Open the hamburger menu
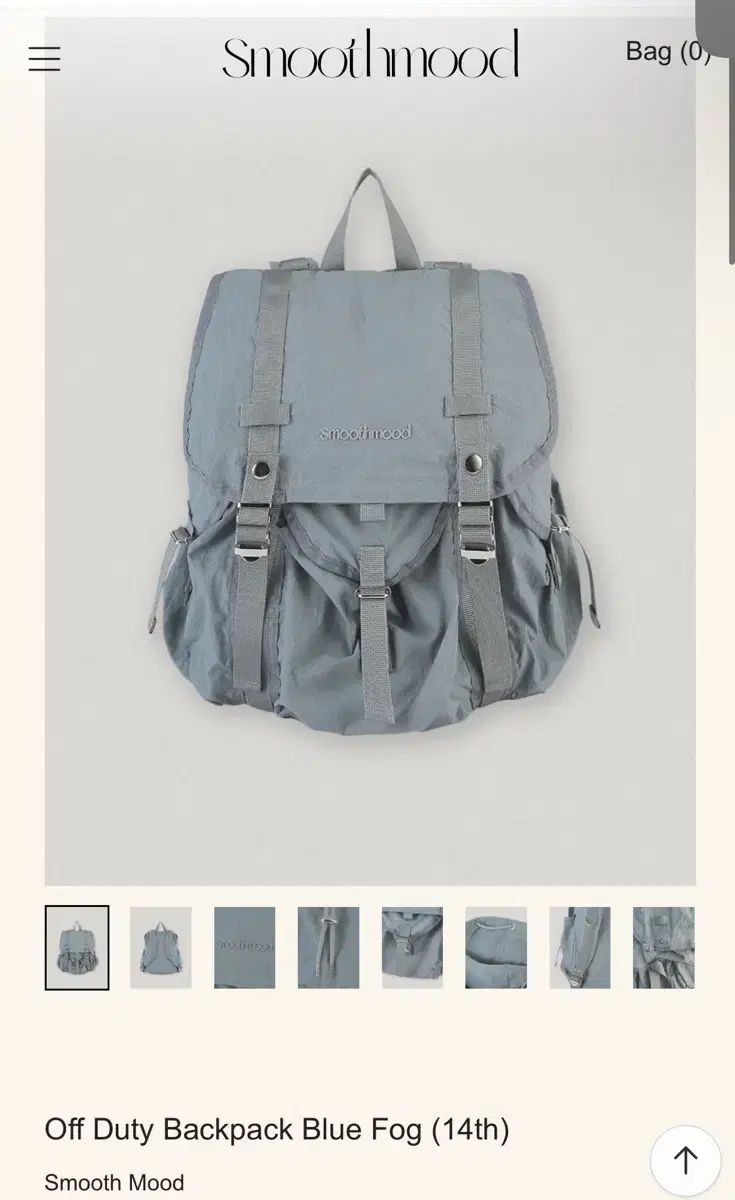The image size is (735, 1200). coord(44,59)
